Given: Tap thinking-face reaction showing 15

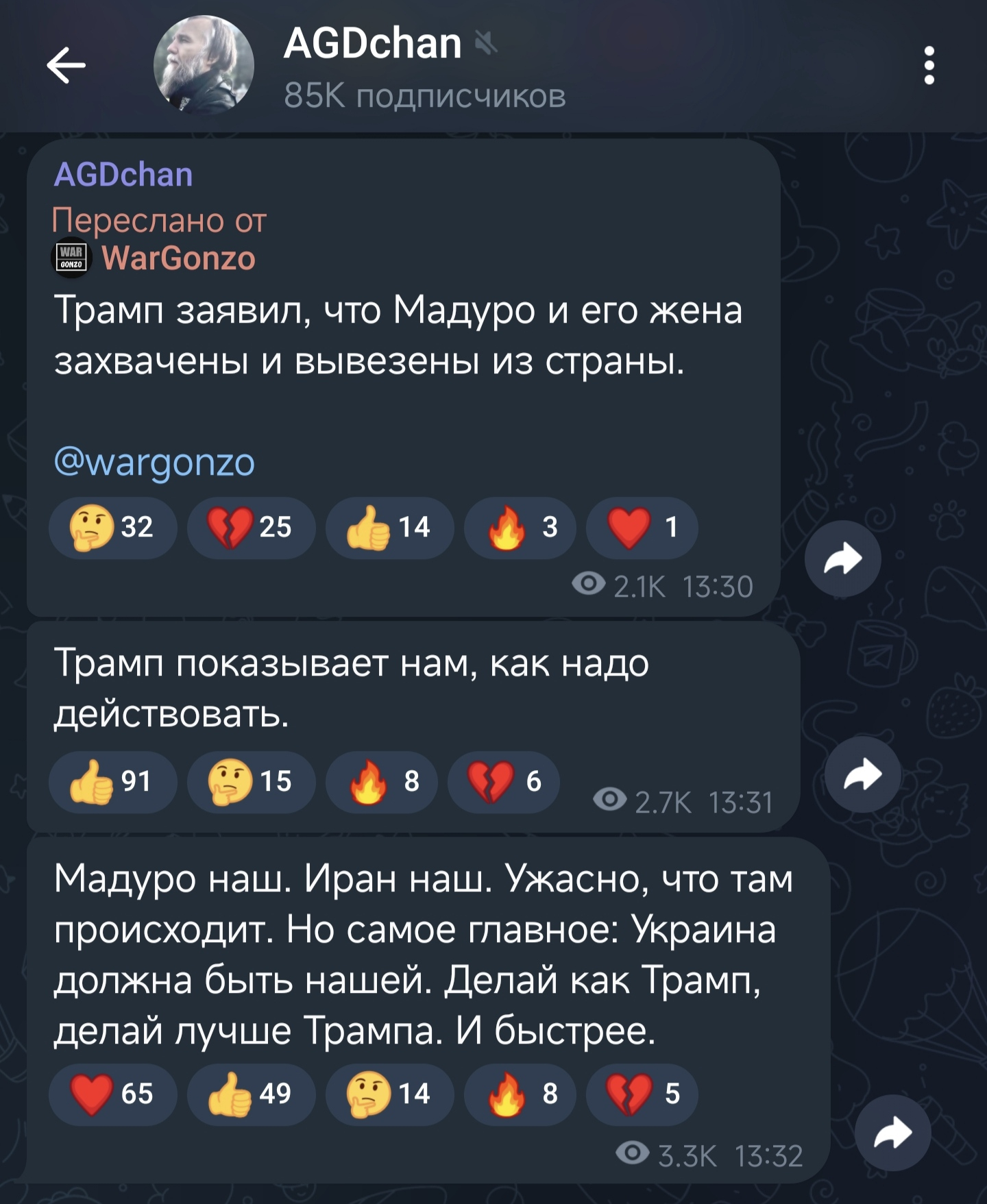Looking at the screenshot, I should 251,782.
